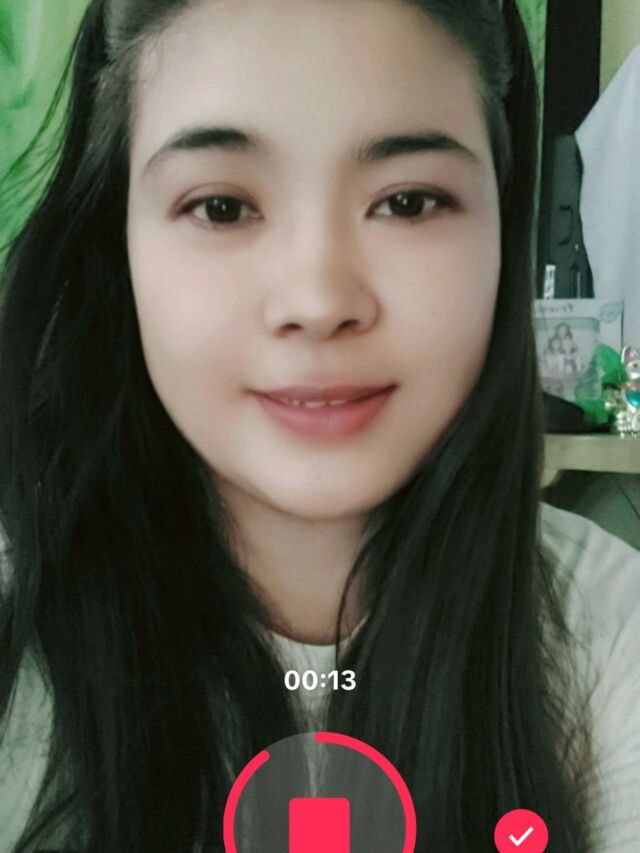
Task: Confirm recording with the checkmark button
Action: click(x=520, y=832)
